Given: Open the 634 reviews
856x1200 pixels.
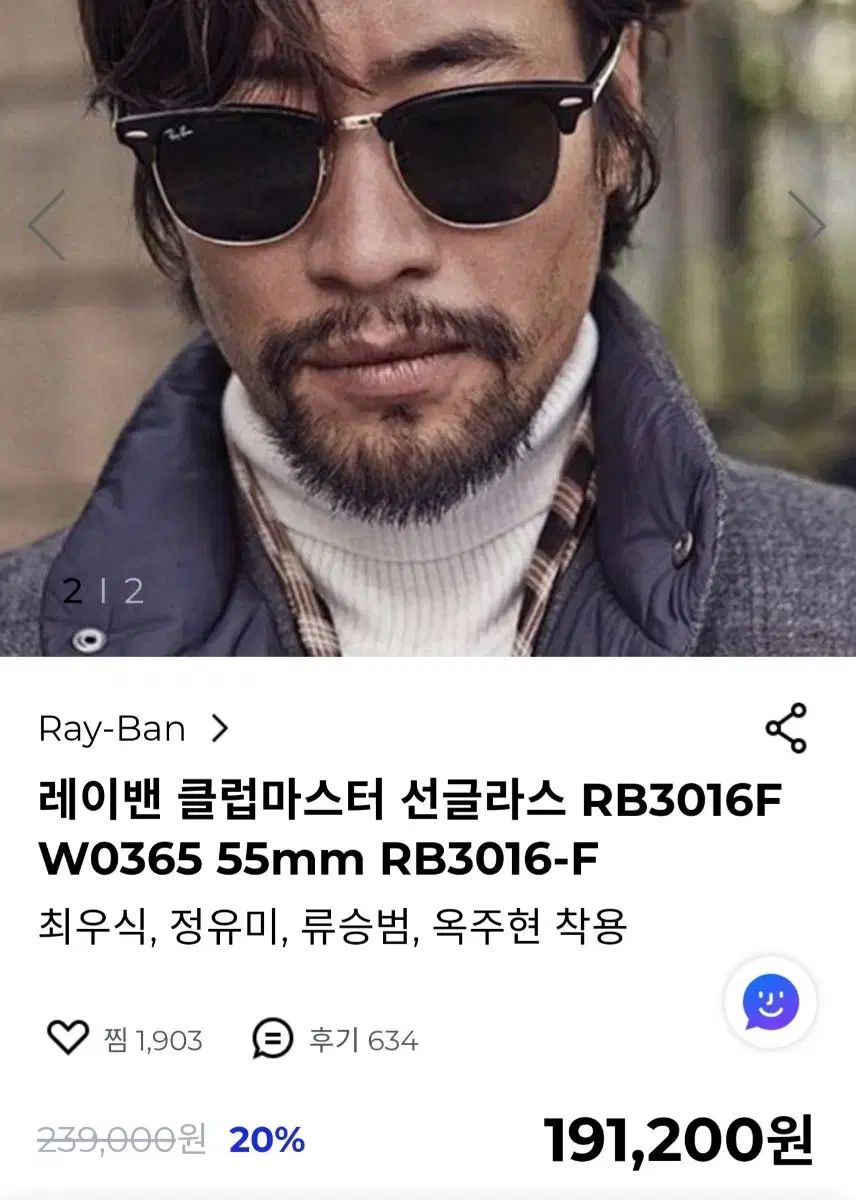Looking at the screenshot, I should click(336, 1040).
